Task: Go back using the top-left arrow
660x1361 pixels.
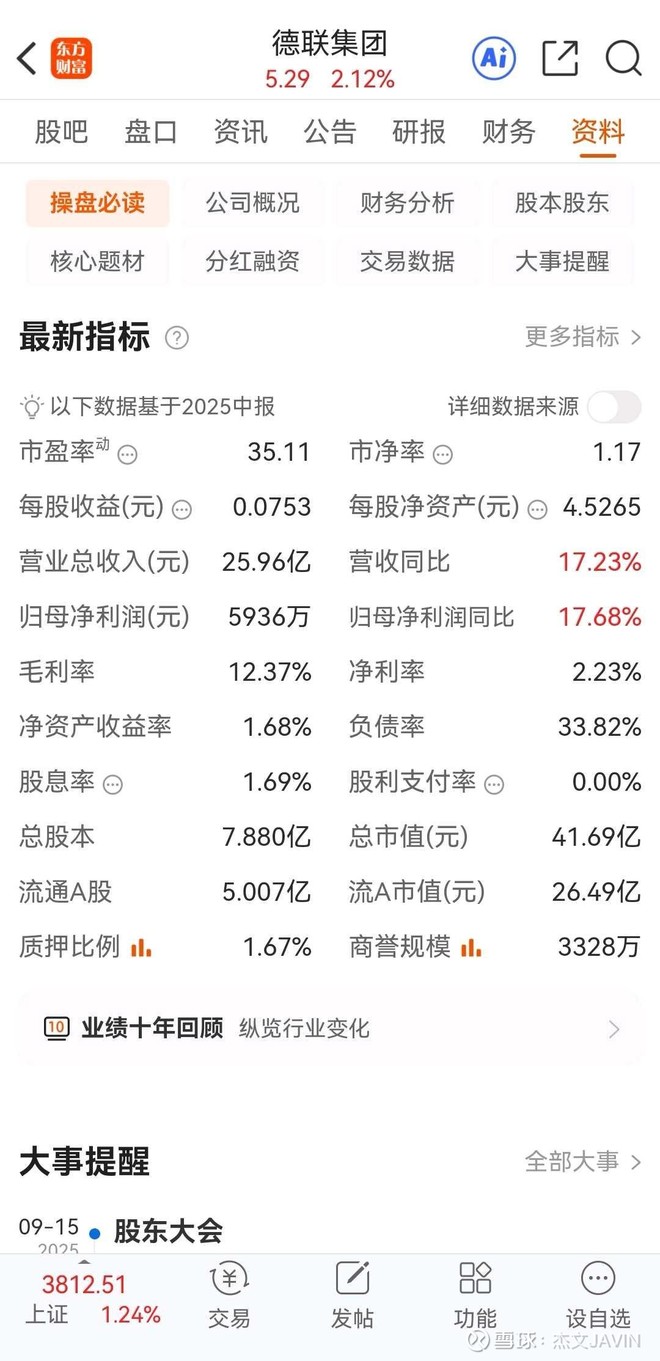Action: 27,59
